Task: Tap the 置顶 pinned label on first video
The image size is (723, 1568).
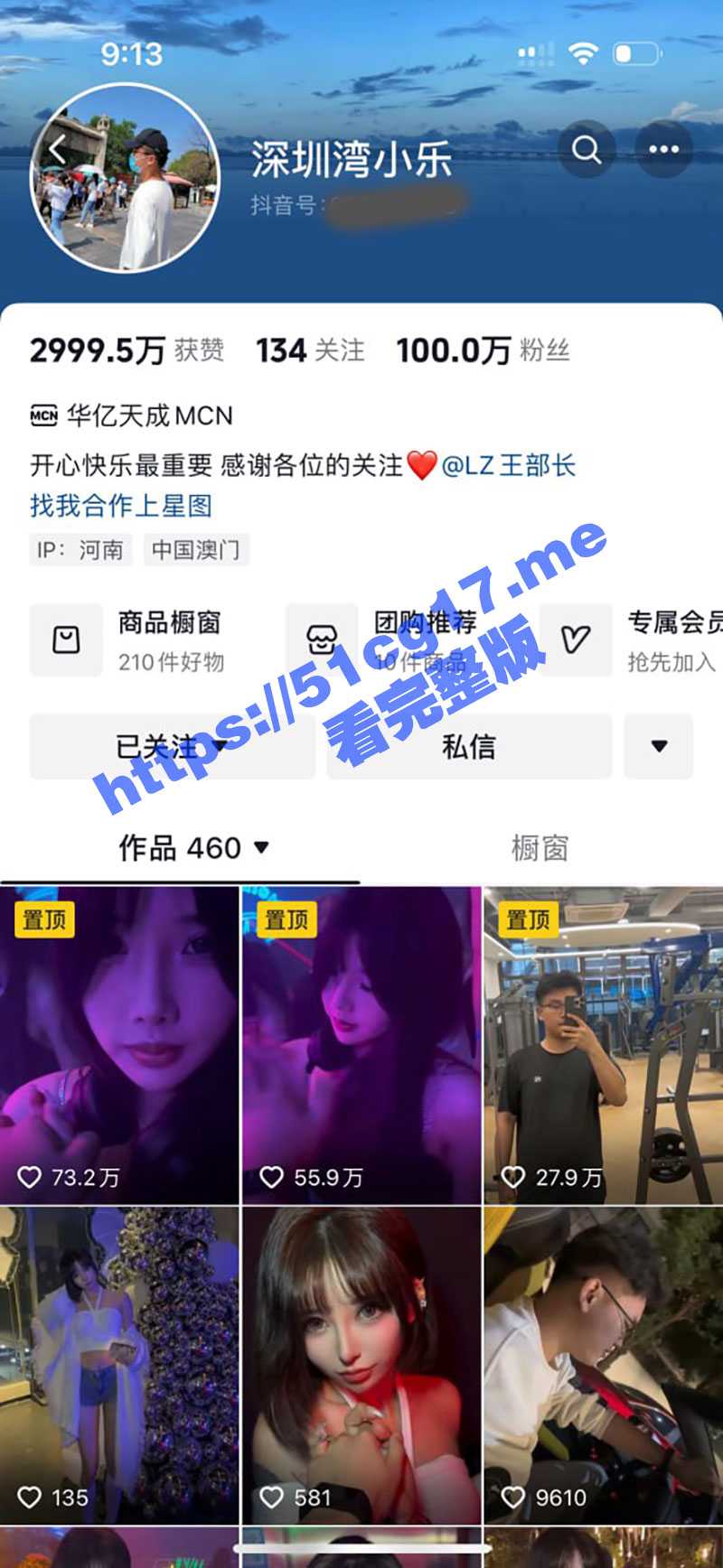Action: 42,921
